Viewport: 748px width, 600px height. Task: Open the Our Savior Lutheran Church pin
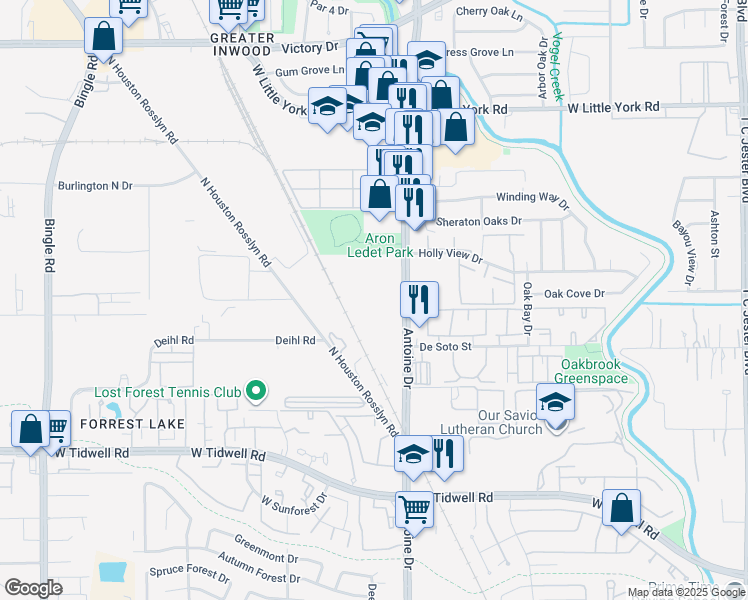tap(556, 426)
